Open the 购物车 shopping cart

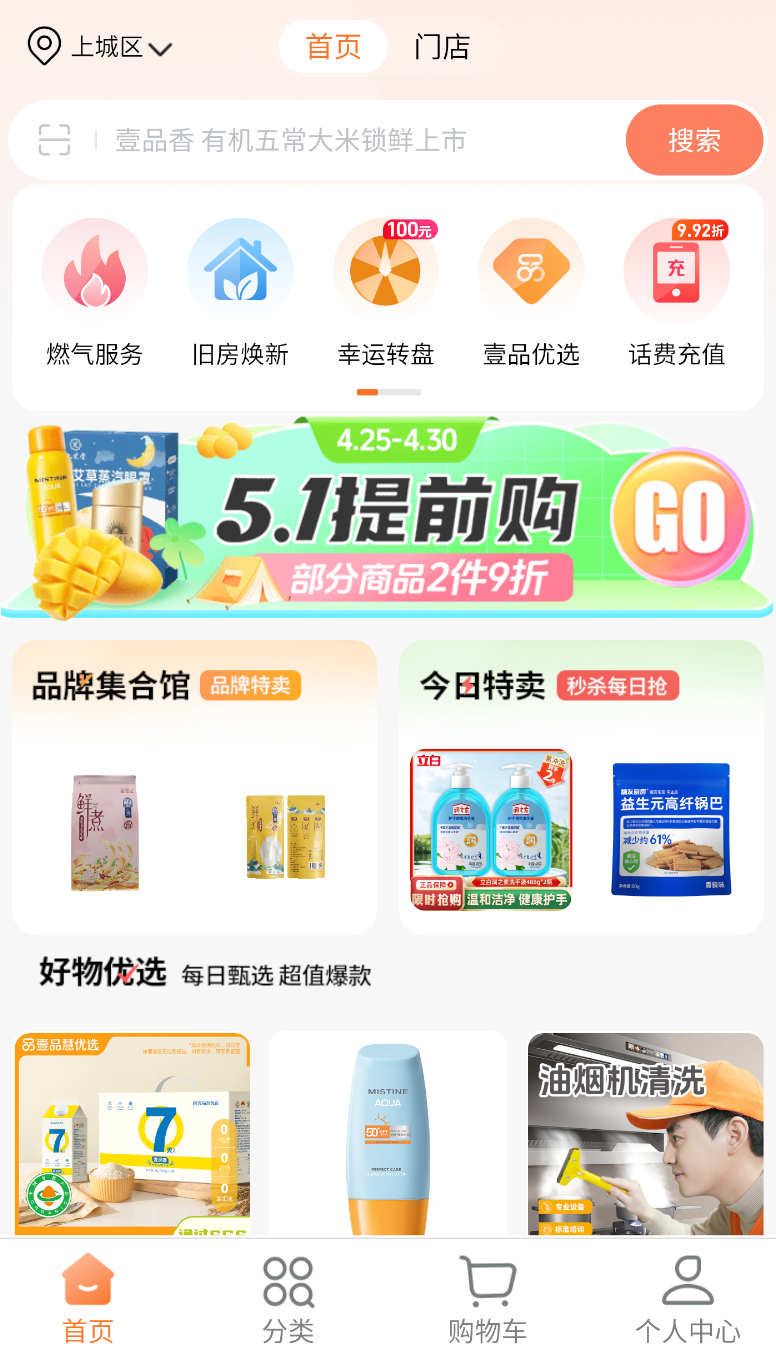(487, 1299)
